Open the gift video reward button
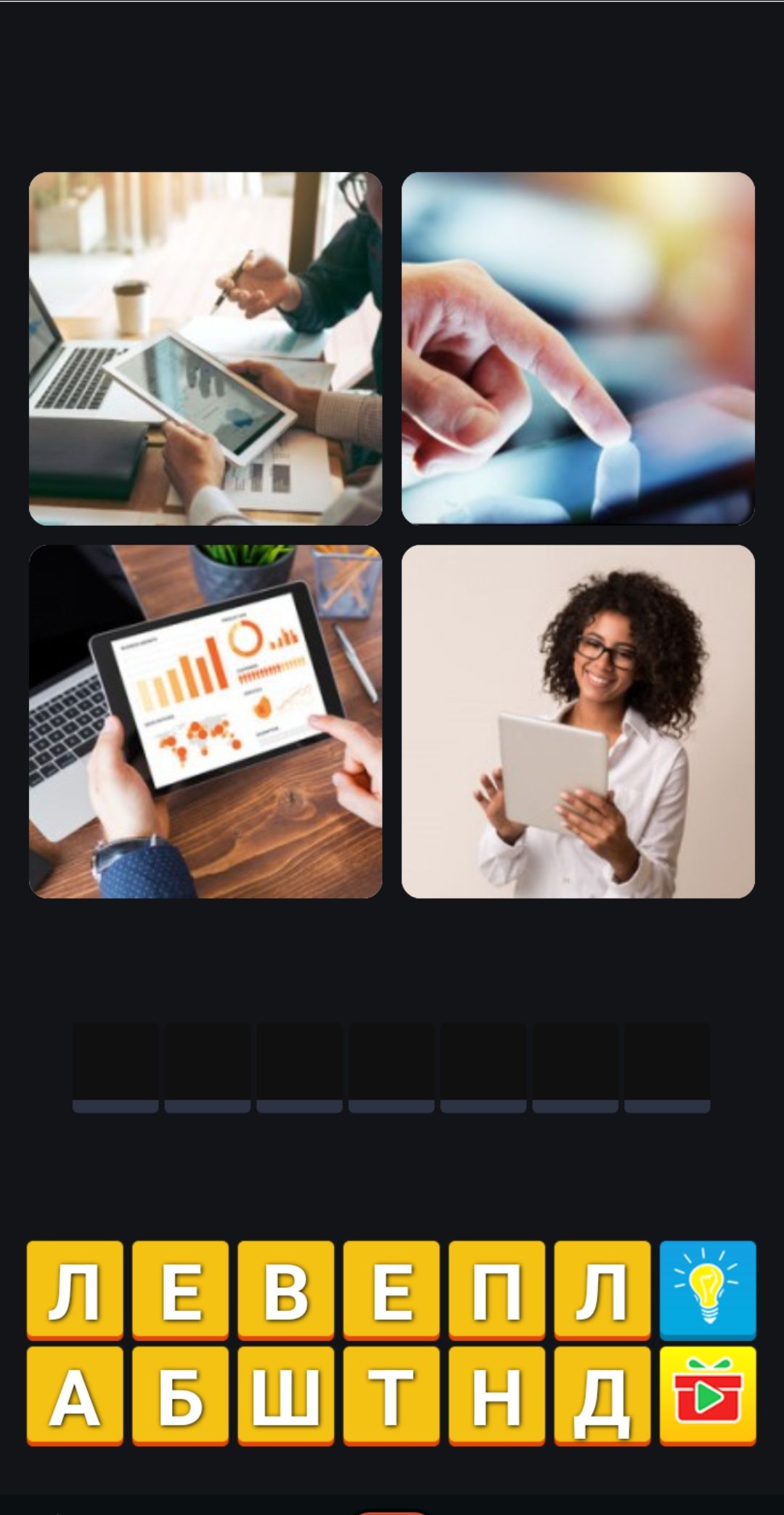This screenshot has width=784, height=1515. 708,1394
